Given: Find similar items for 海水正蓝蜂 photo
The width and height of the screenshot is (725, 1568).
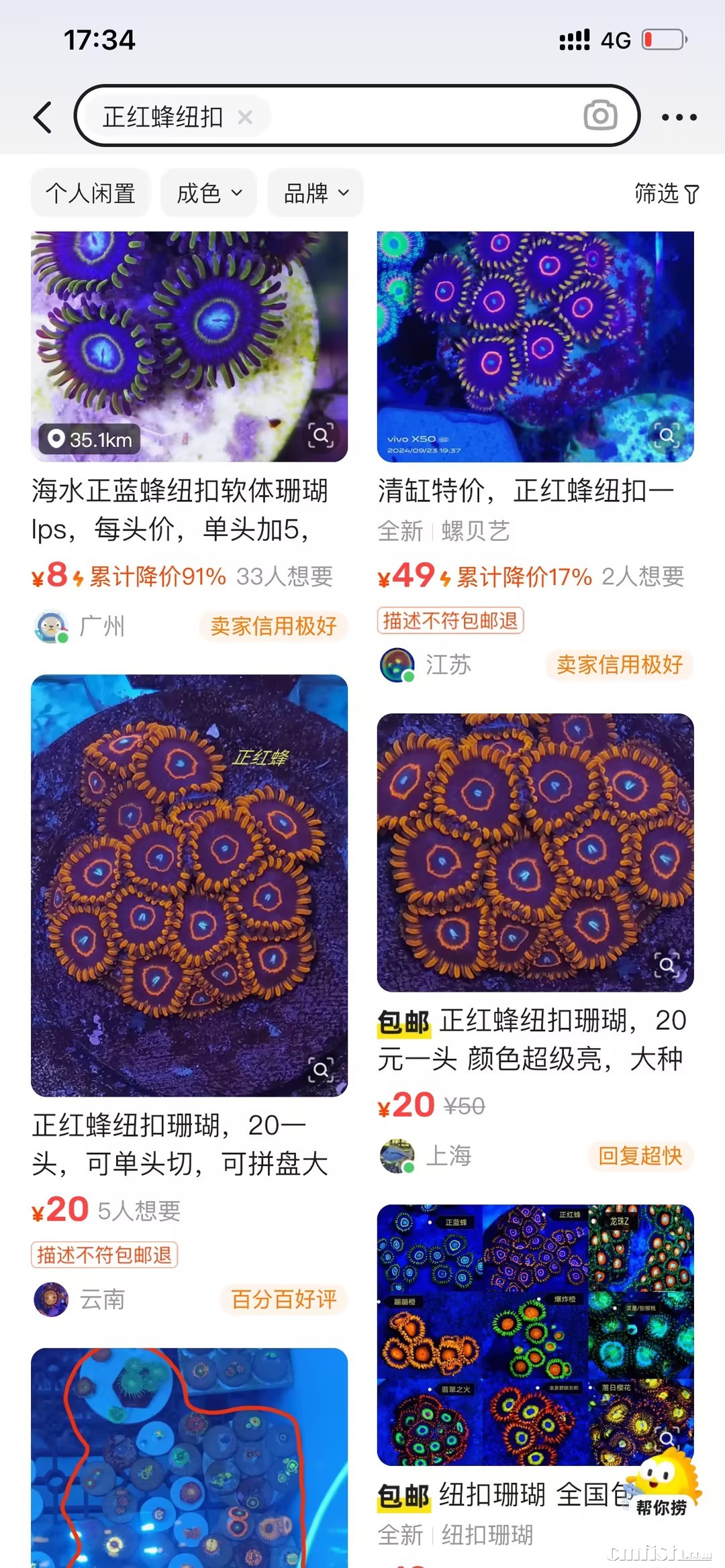Looking at the screenshot, I should (321, 436).
